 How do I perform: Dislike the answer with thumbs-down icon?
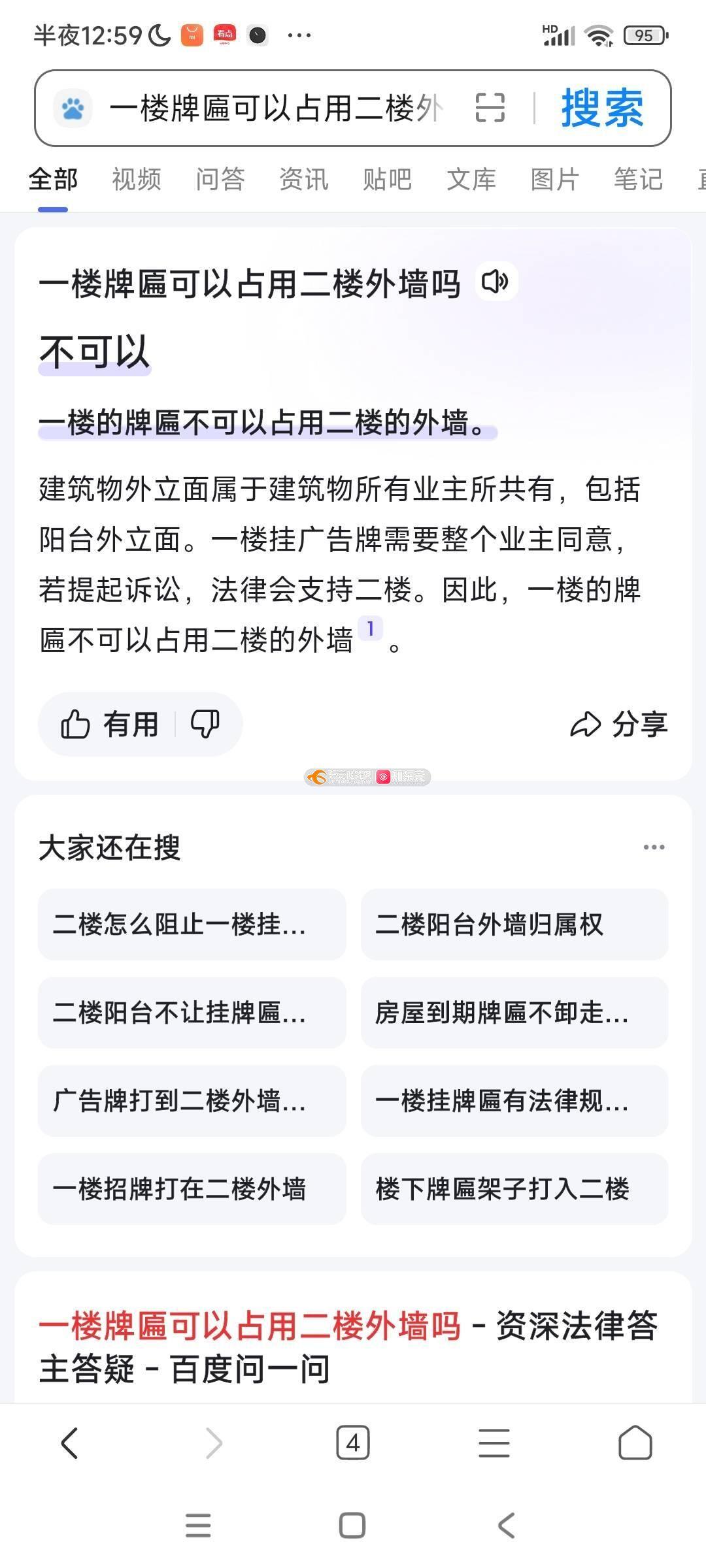pyautogui.click(x=205, y=725)
